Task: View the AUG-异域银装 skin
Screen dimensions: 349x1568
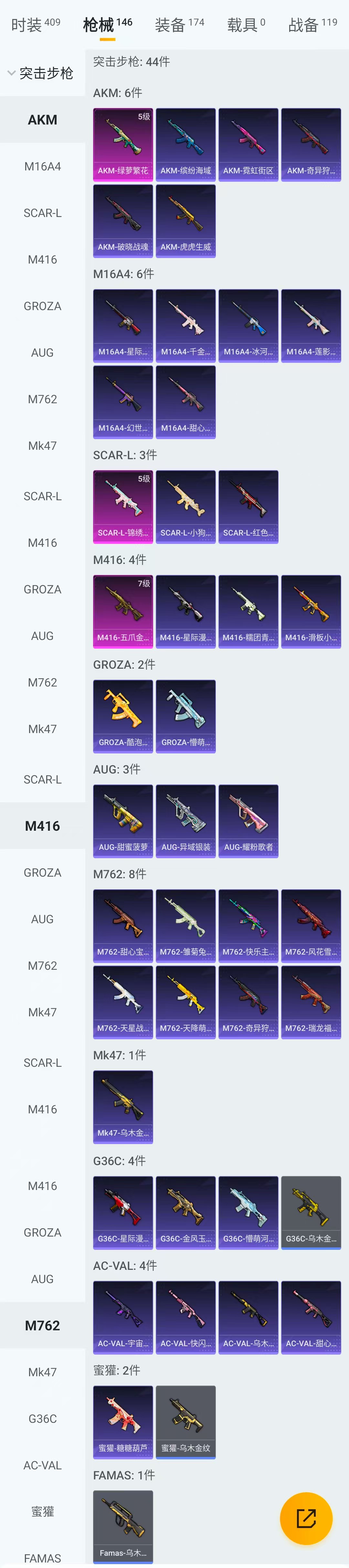Action: coord(185,820)
